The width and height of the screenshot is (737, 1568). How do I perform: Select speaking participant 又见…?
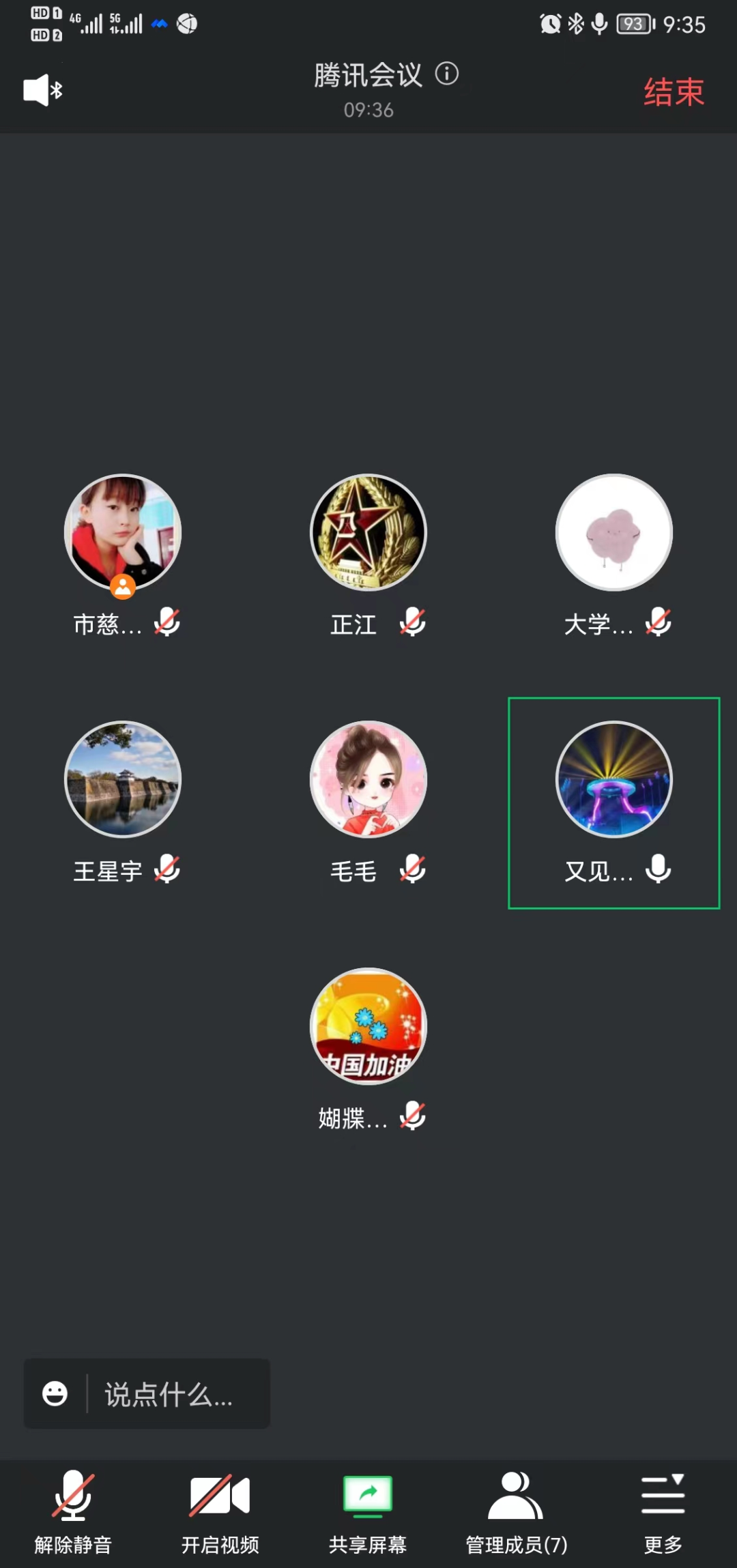(614, 780)
